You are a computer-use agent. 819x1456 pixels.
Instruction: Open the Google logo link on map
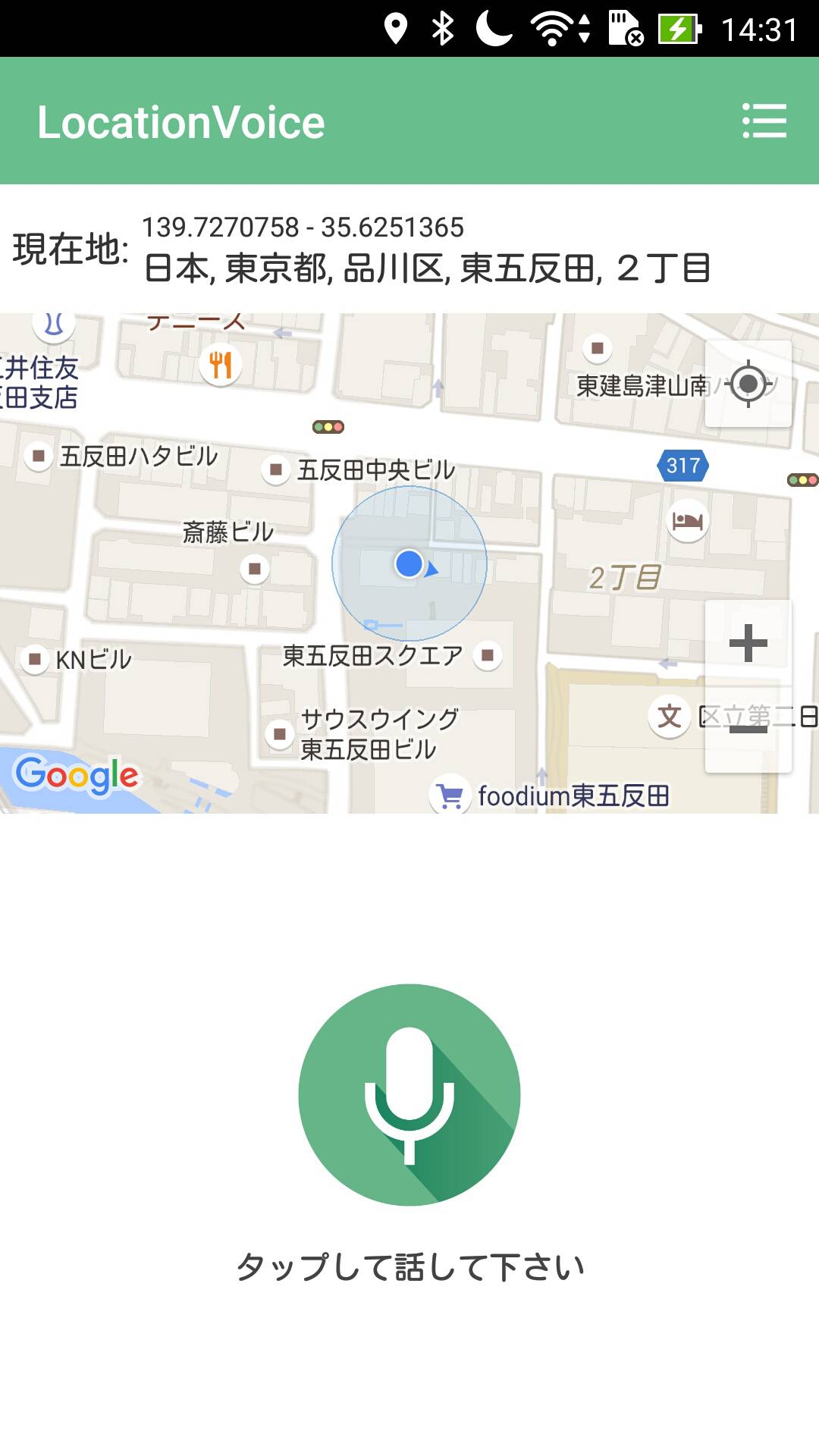77,776
